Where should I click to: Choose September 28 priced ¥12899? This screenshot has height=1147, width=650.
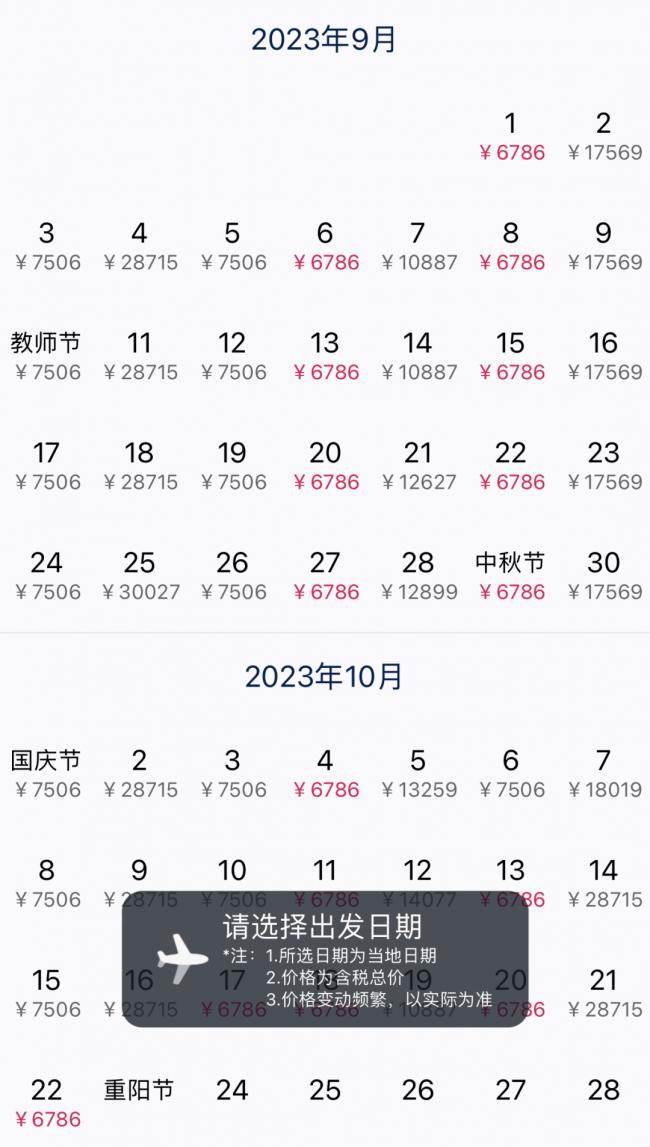tap(418, 576)
